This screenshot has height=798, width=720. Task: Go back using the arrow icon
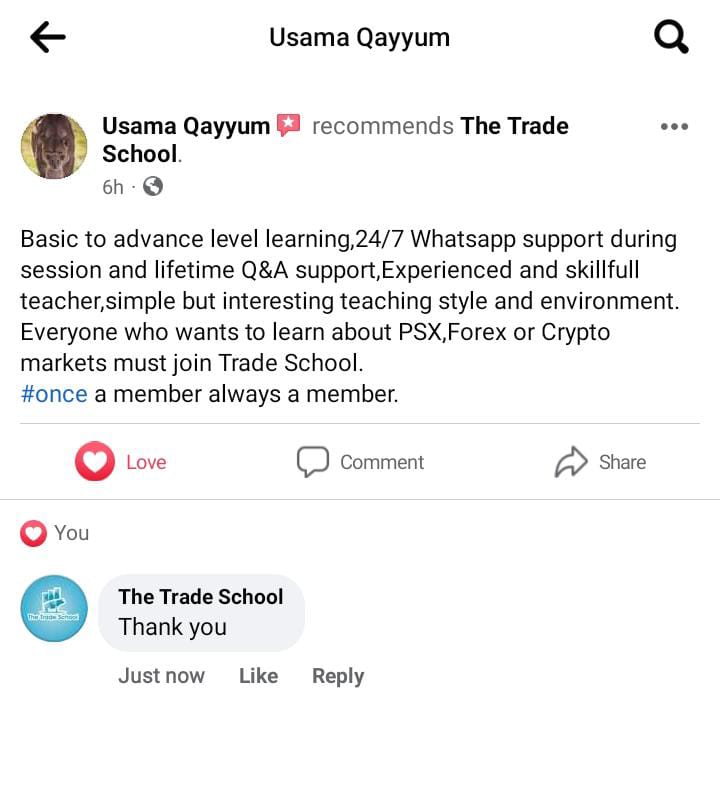pyautogui.click(x=47, y=38)
